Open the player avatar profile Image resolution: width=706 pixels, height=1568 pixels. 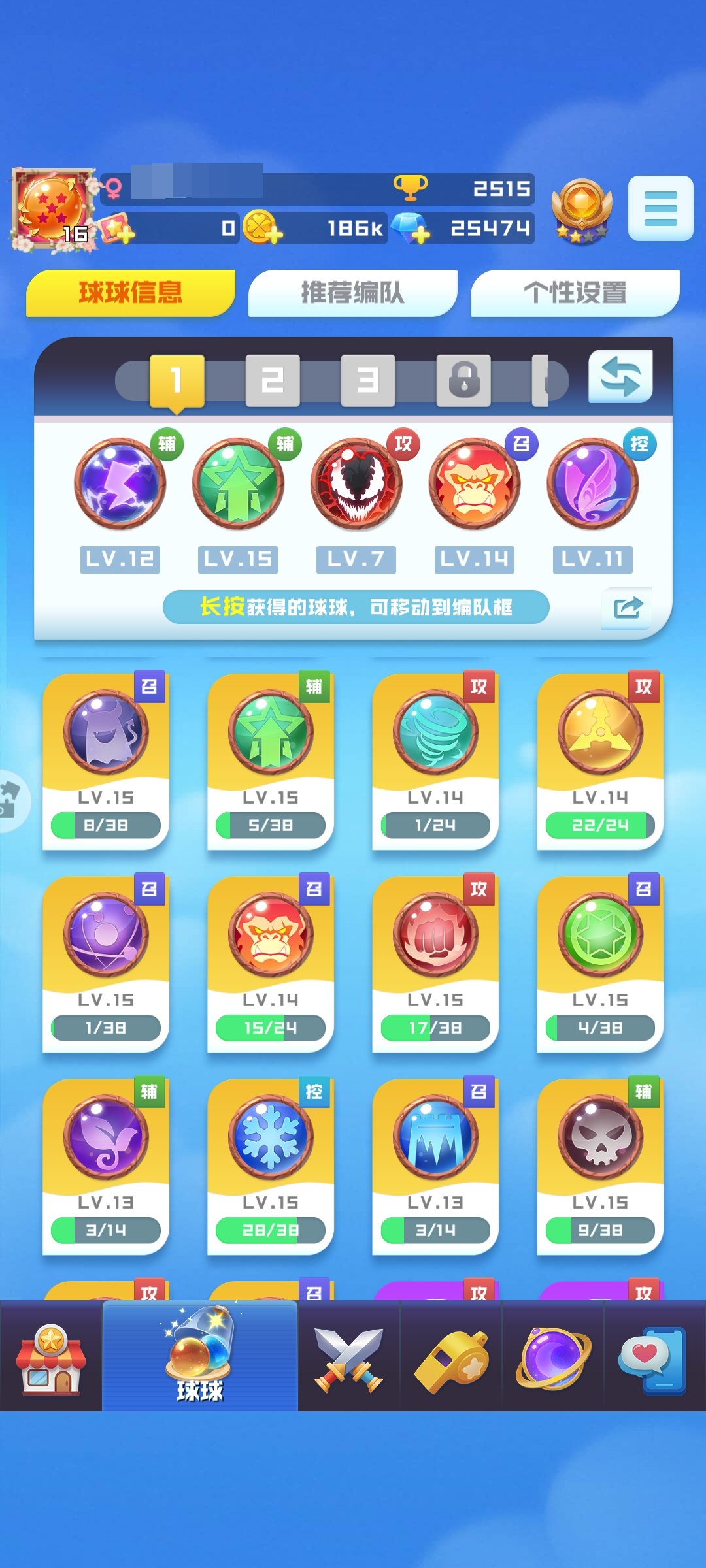(x=52, y=209)
